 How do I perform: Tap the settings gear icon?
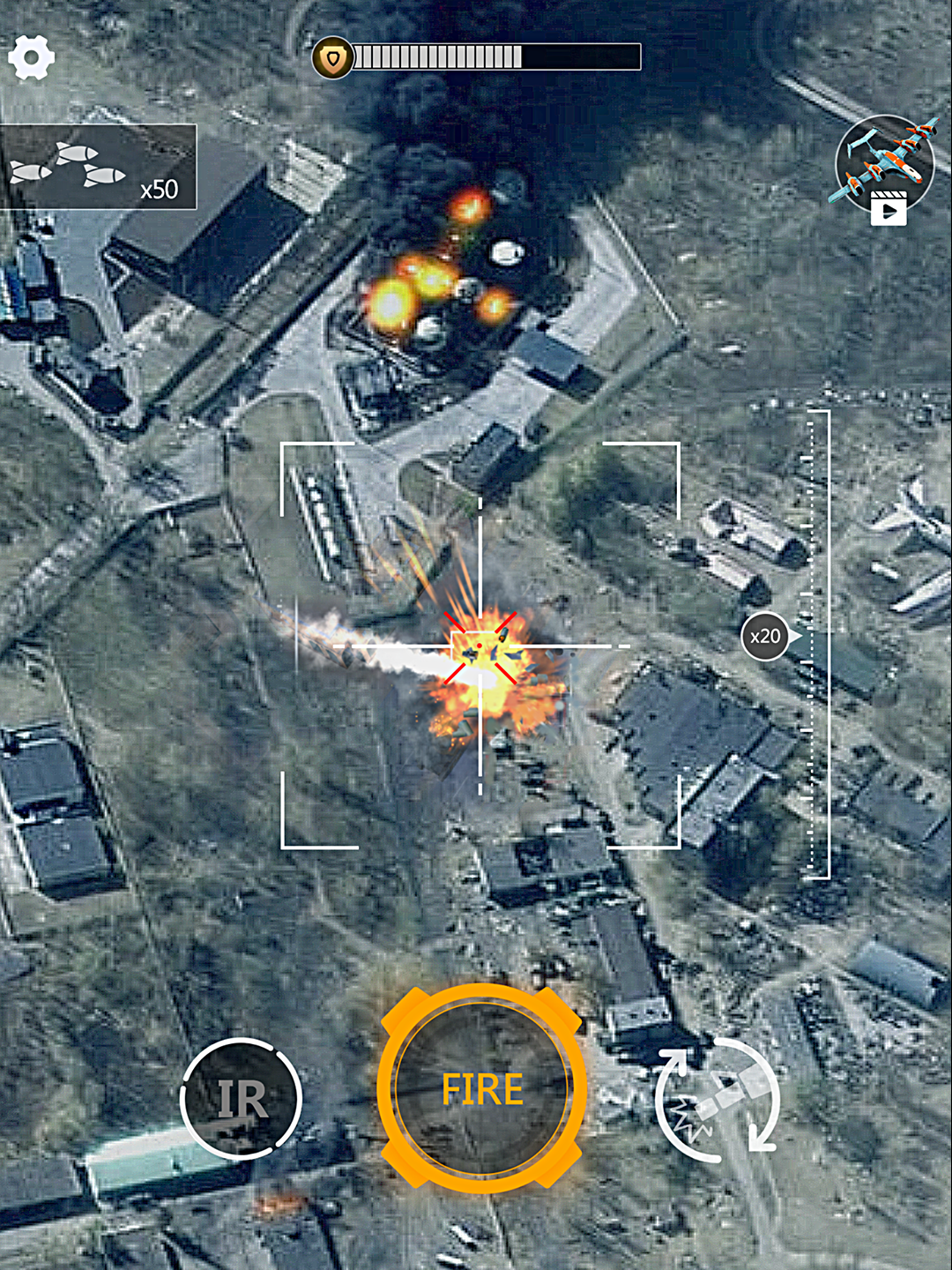pos(31,57)
